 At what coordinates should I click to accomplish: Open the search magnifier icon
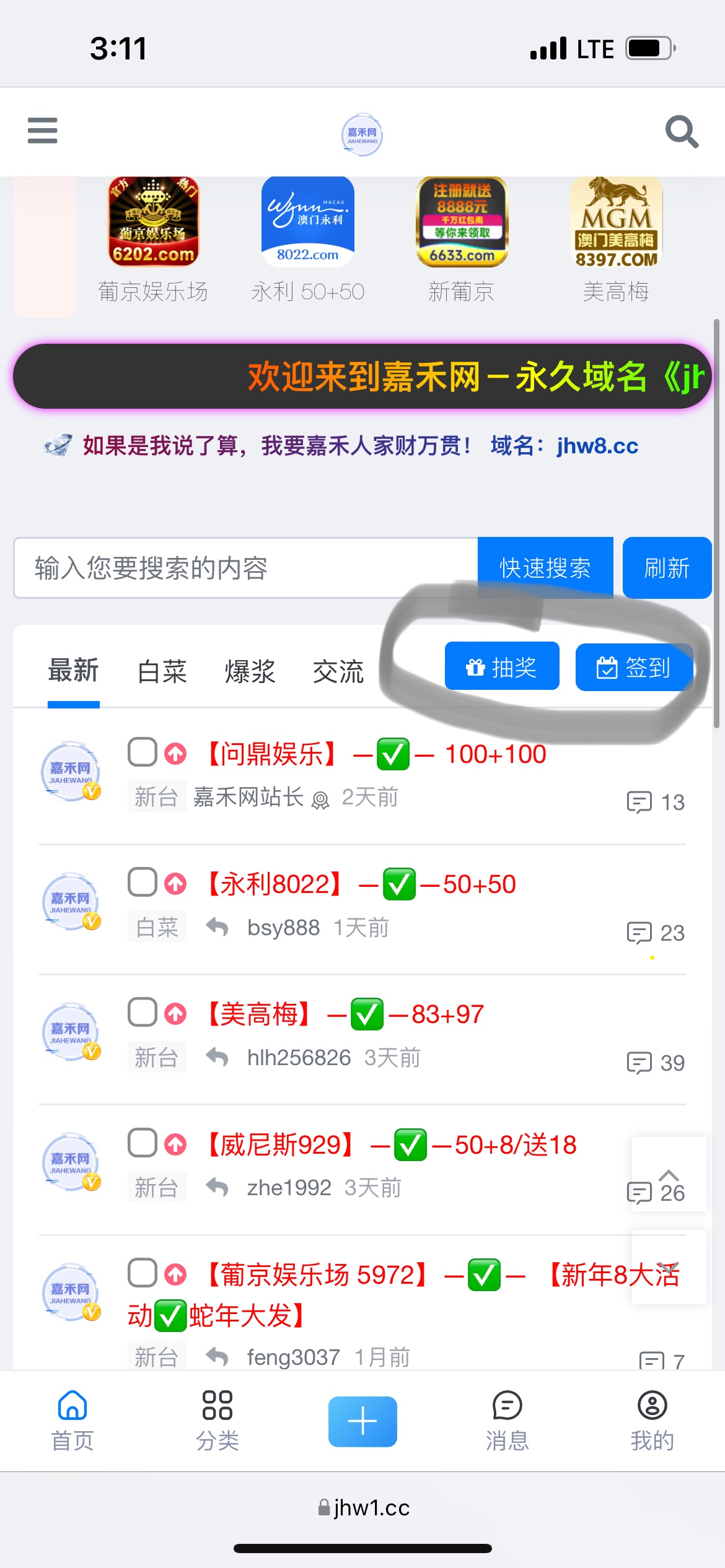pyautogui.click(x=681, y=131)
